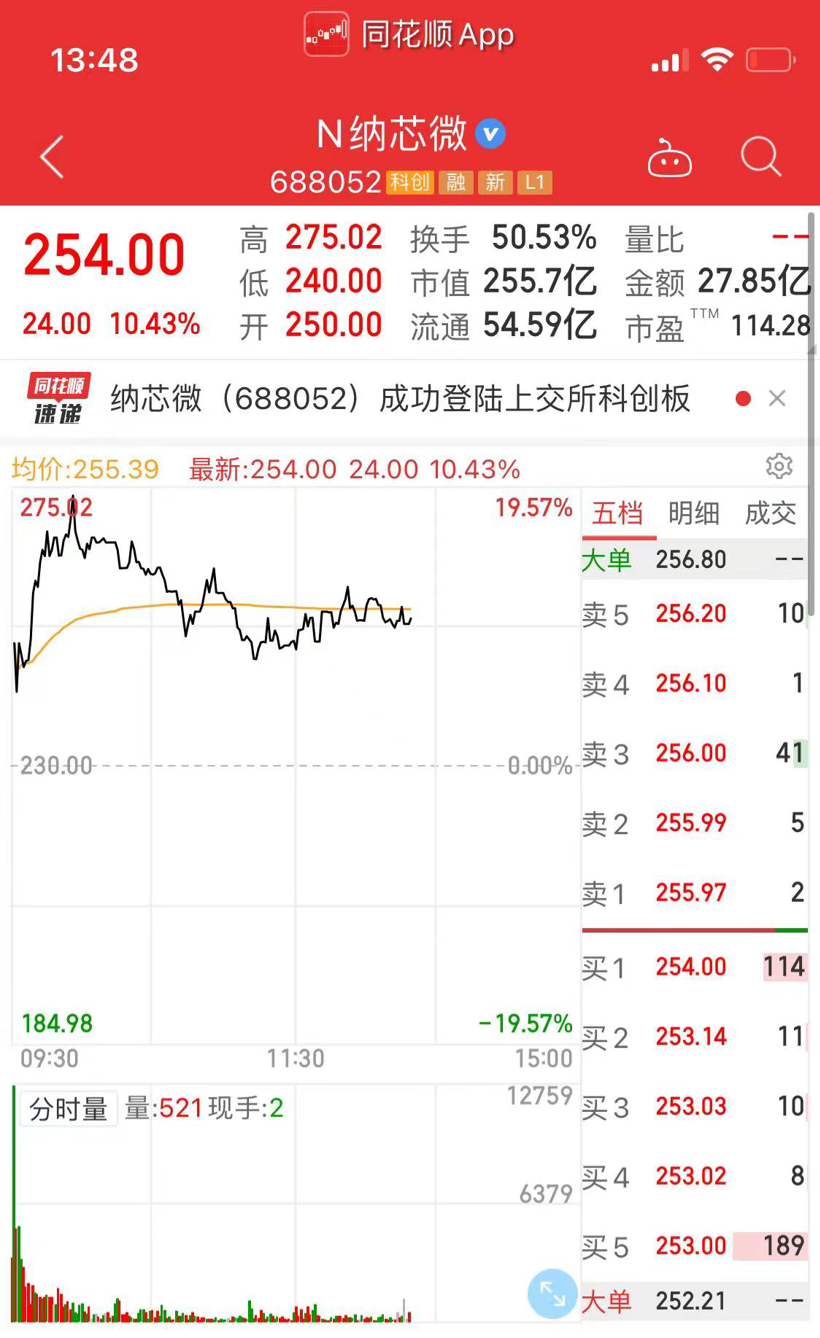Open the robot assistant icon
The image size is (820, 1338).
coord(669,158)
